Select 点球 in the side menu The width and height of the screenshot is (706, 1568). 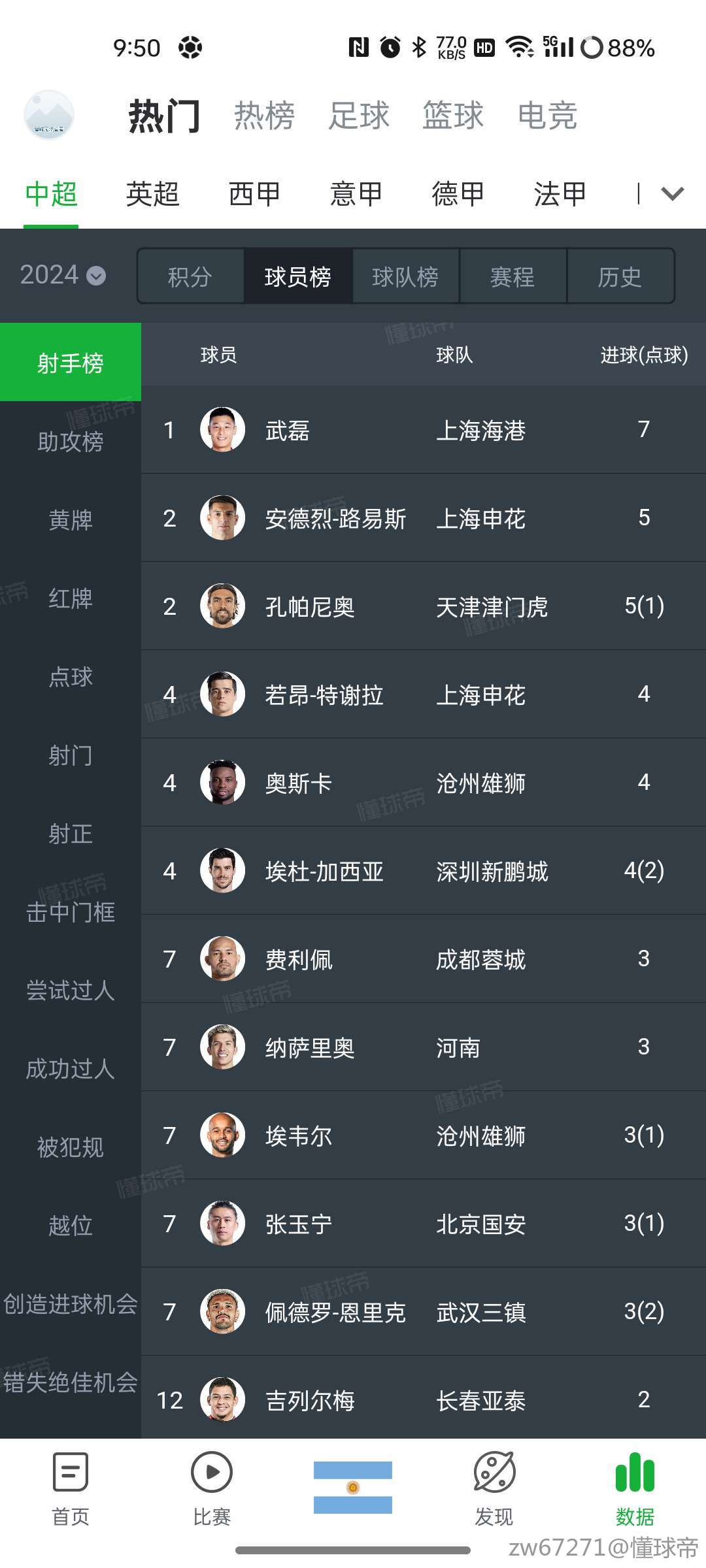pos(70,677)
